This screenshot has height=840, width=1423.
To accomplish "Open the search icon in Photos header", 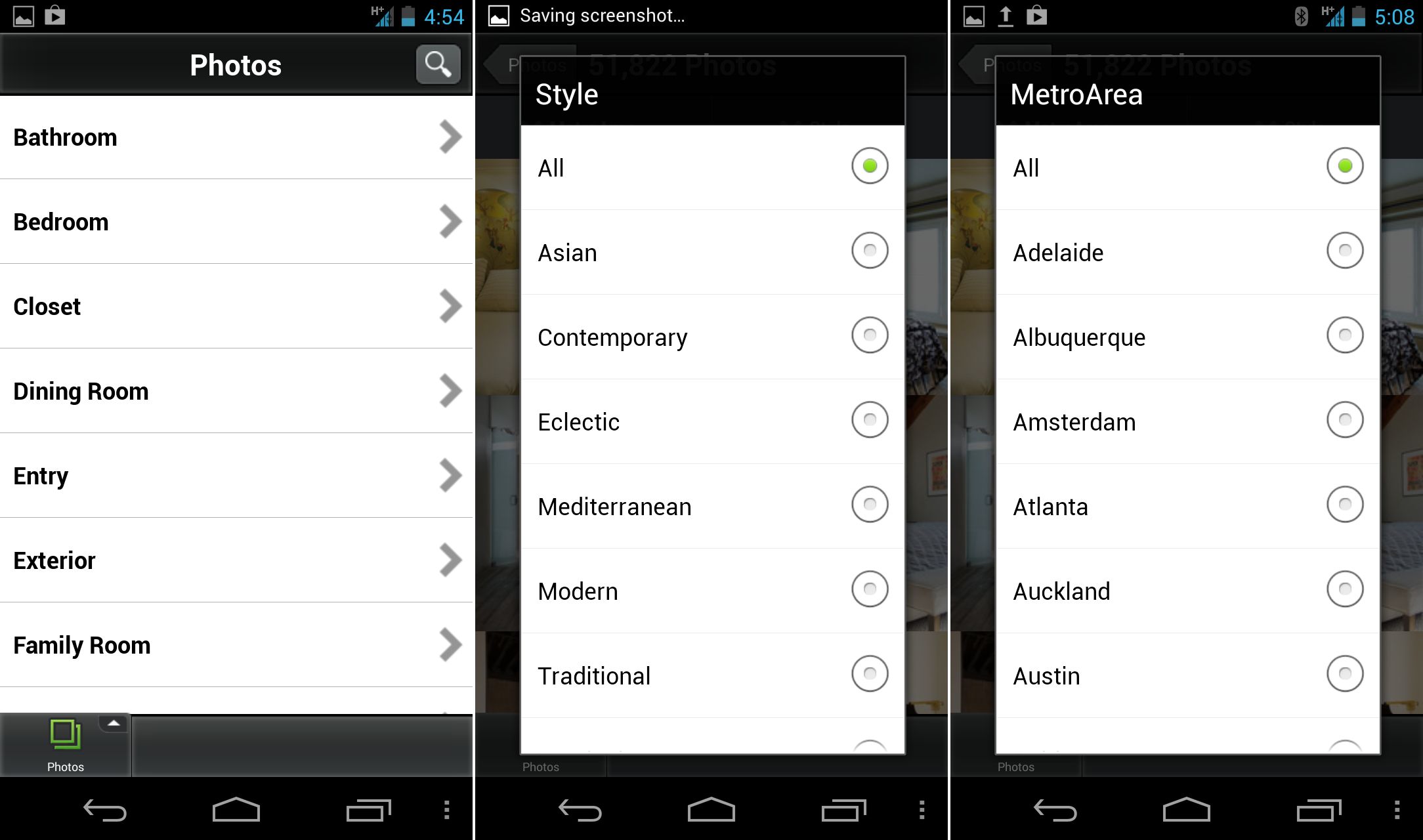I will (438, 64).
